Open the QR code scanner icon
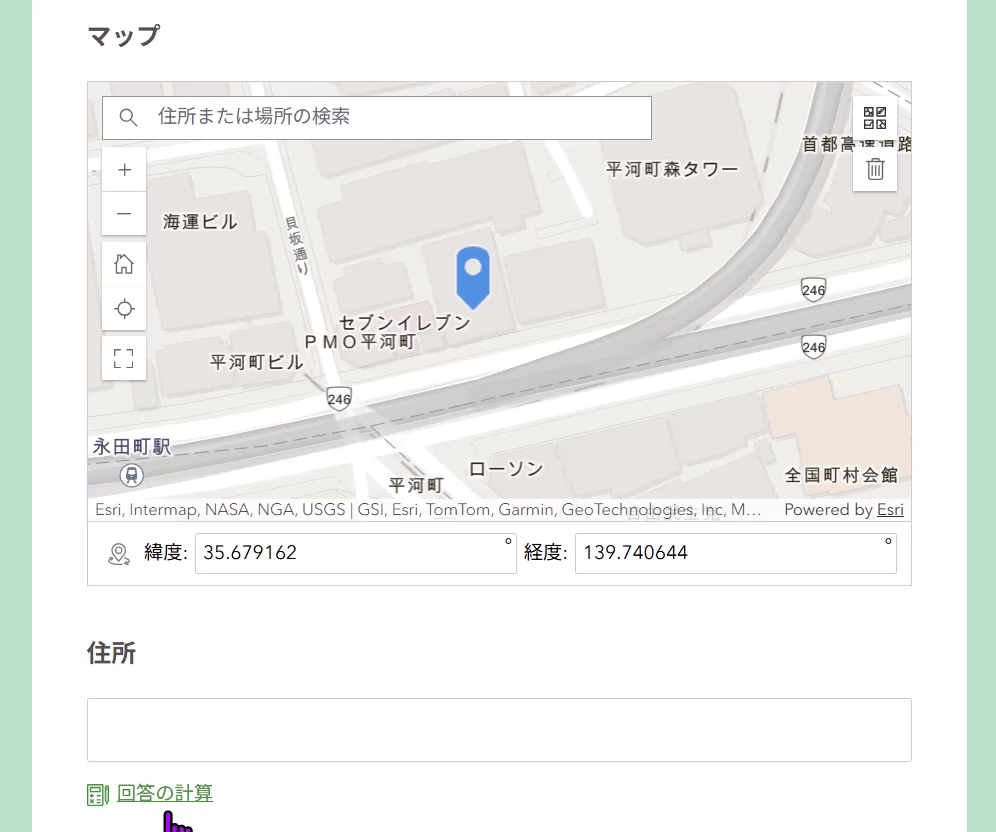This screenshot has width=996, height=832. pyautogui.click(x=875, y=118)
